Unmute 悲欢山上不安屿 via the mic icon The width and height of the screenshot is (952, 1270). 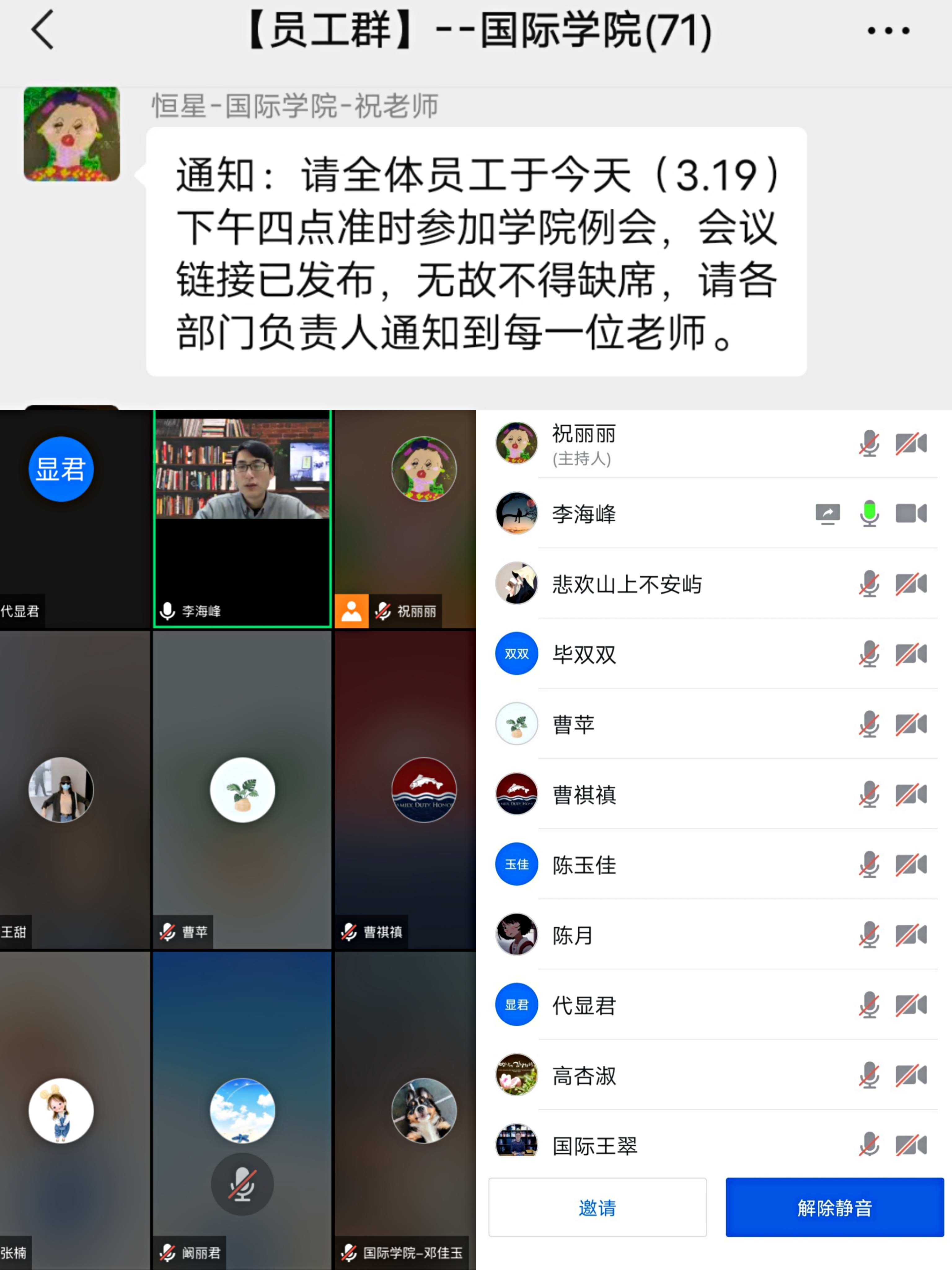[x=869, y=584]
